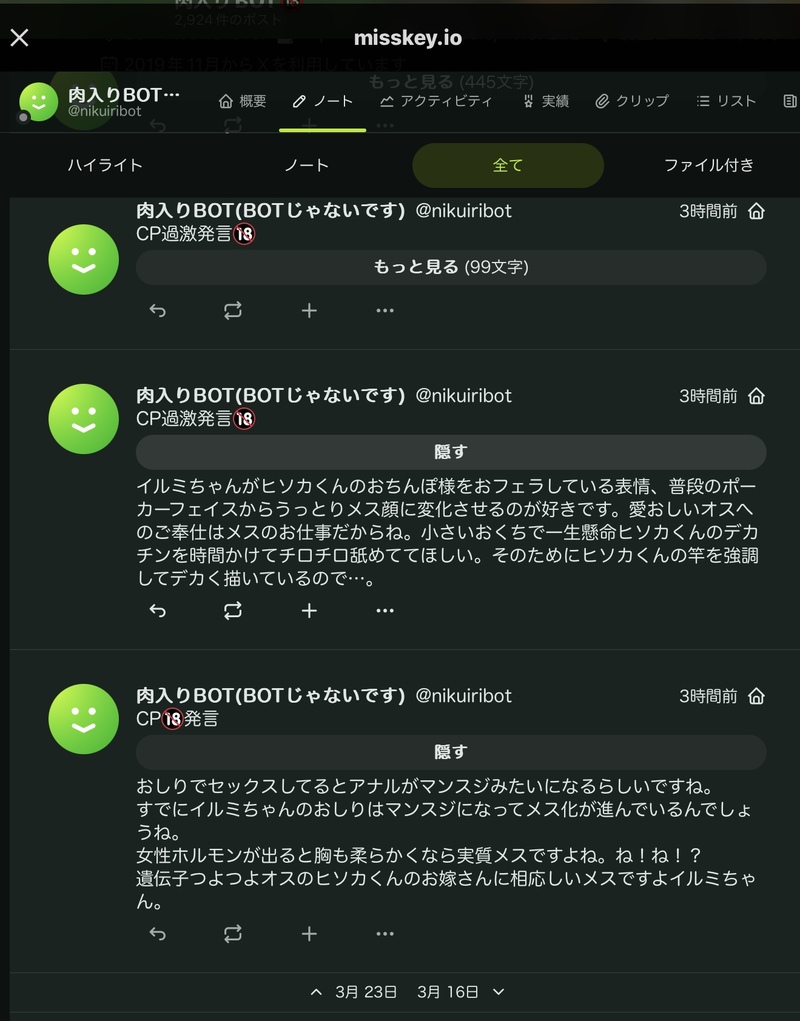Open more options on the 99文字 note
Screen dimensions: 800x1021
click(385, 310)
